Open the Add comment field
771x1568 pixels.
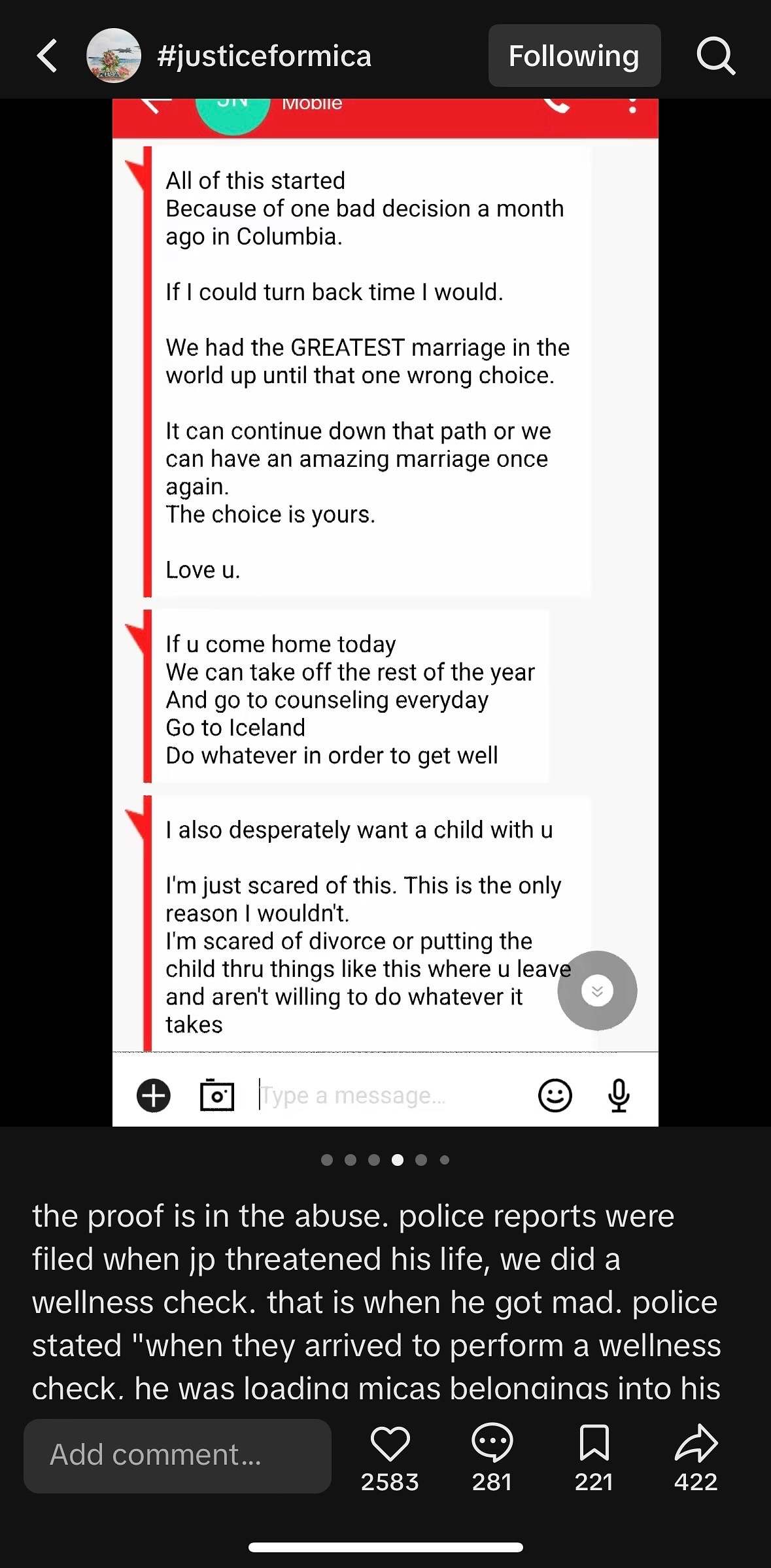177,1456
